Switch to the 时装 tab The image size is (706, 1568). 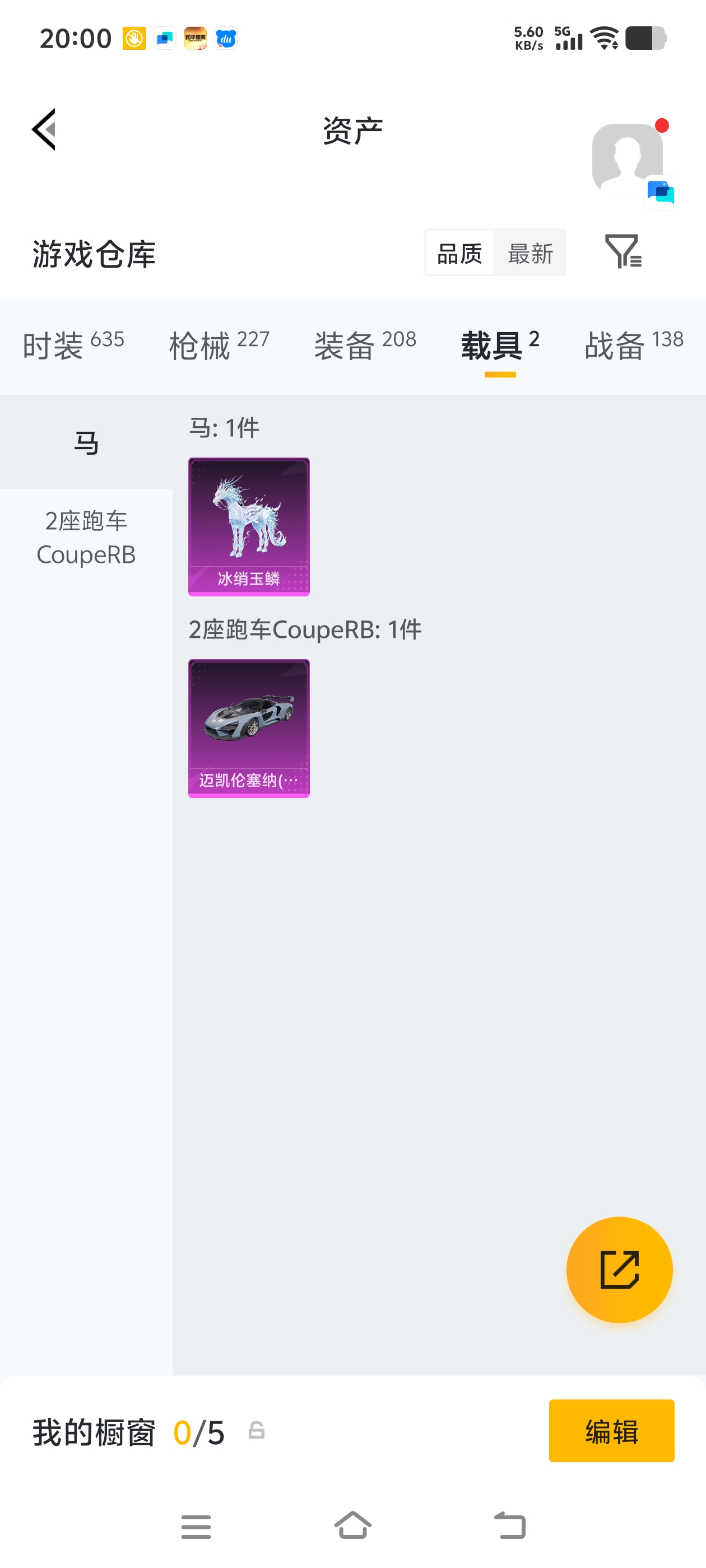pos(73,345)
